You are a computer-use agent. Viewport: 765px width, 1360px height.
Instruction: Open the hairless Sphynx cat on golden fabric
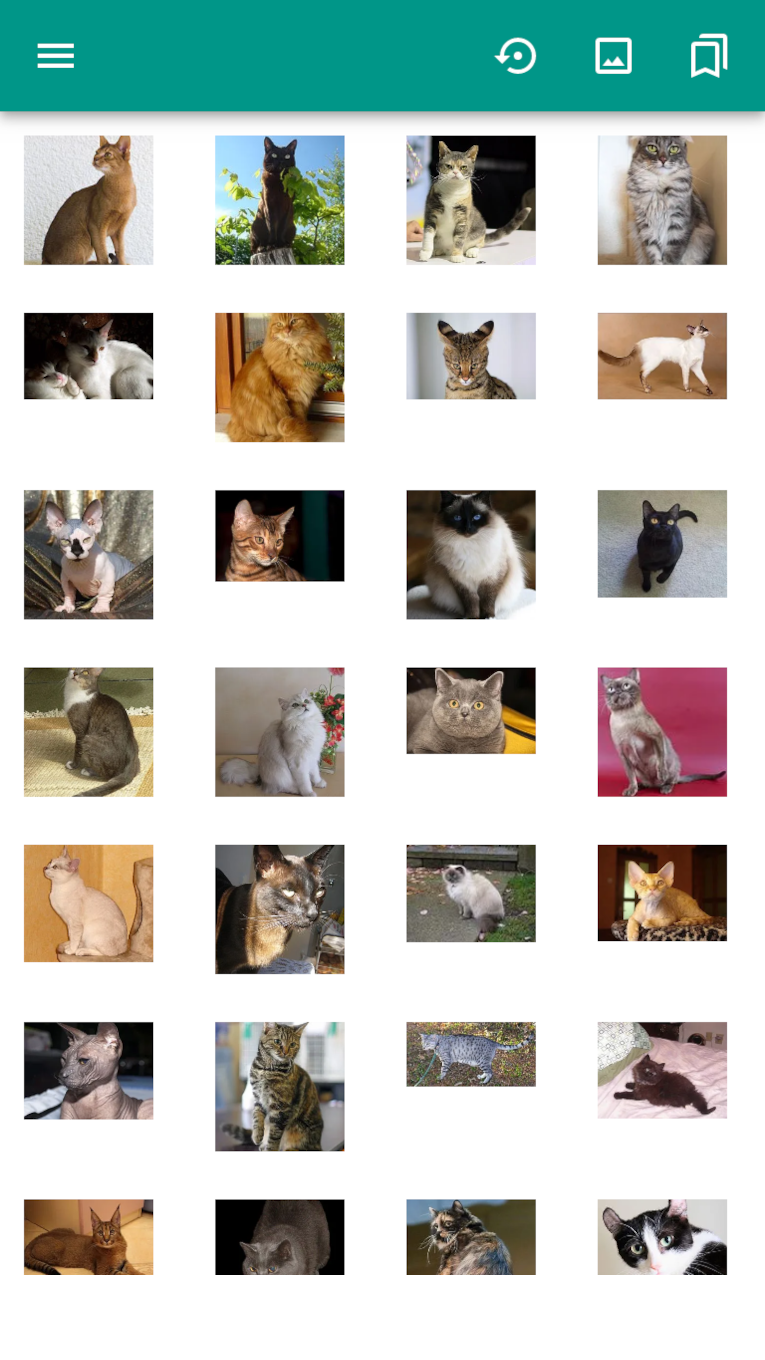(x=89, y=555)
